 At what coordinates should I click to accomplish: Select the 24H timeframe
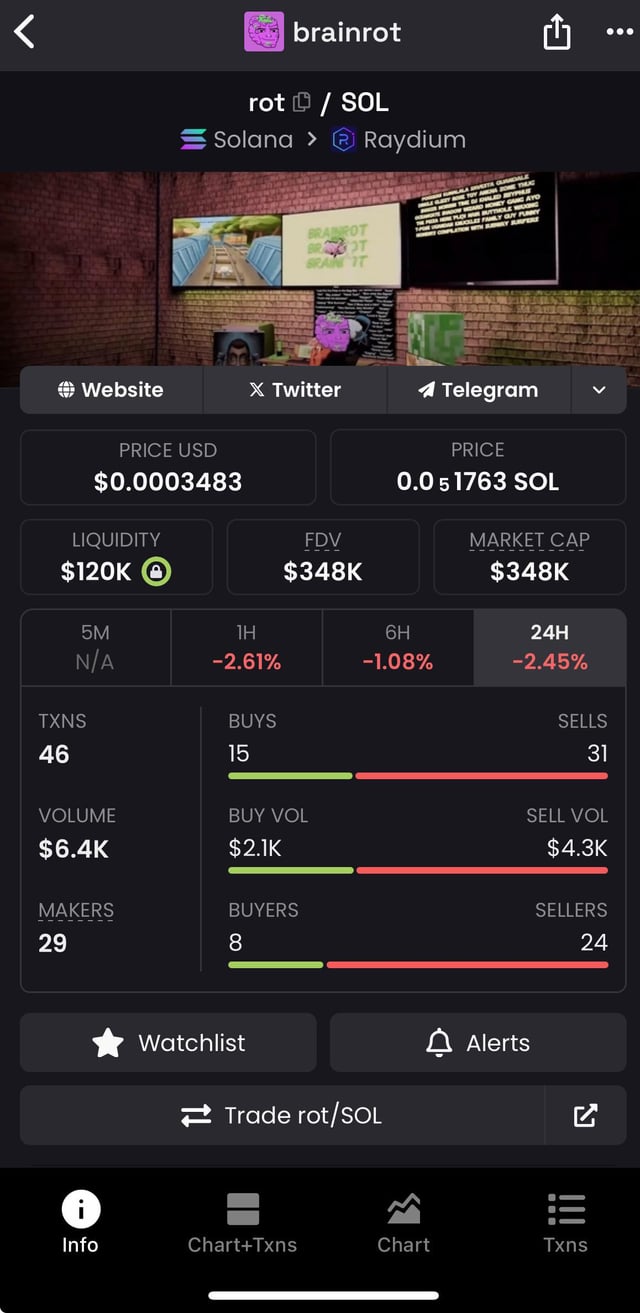point(549,647)
